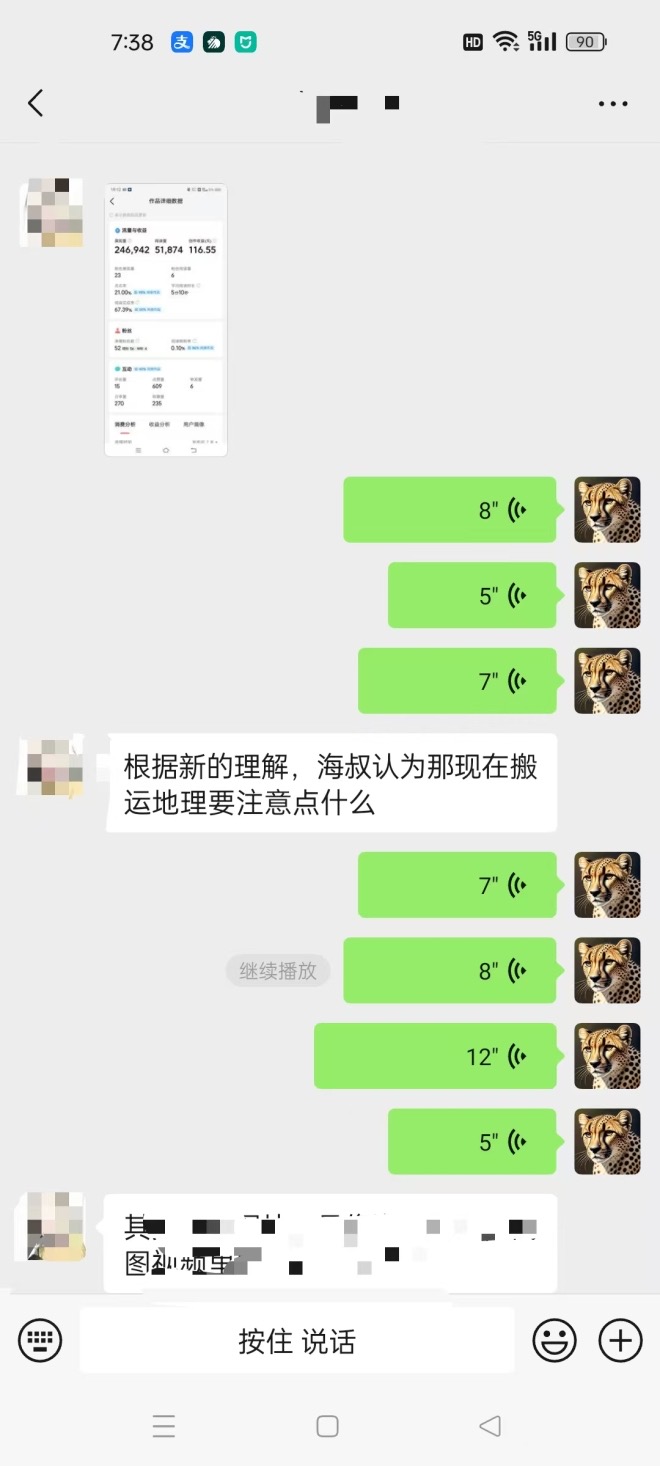The width and height of the screenshot is (660, 1466).
Task: Play the 8-second voice message beside 继续播放
Action: pos(449,970)
